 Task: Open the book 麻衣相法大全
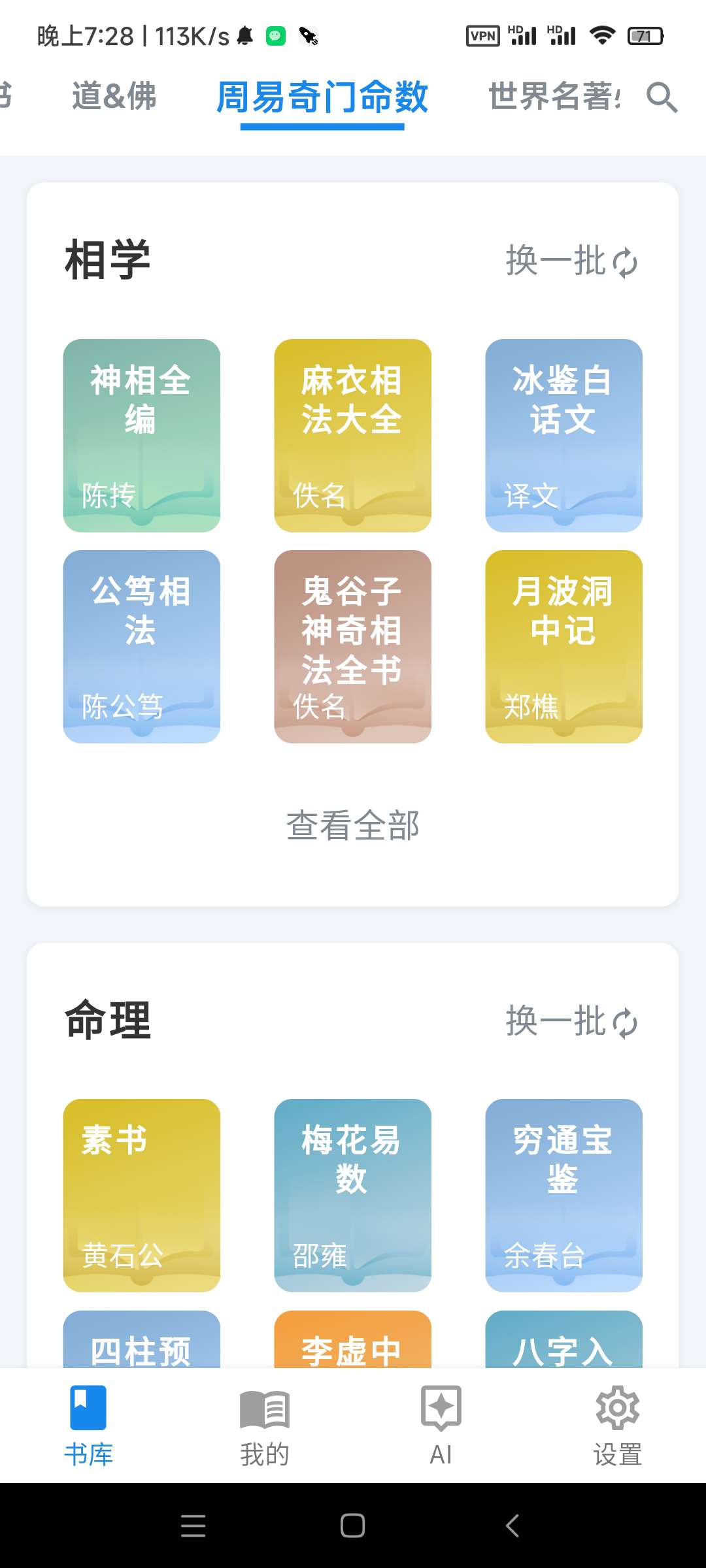(352, 435)
